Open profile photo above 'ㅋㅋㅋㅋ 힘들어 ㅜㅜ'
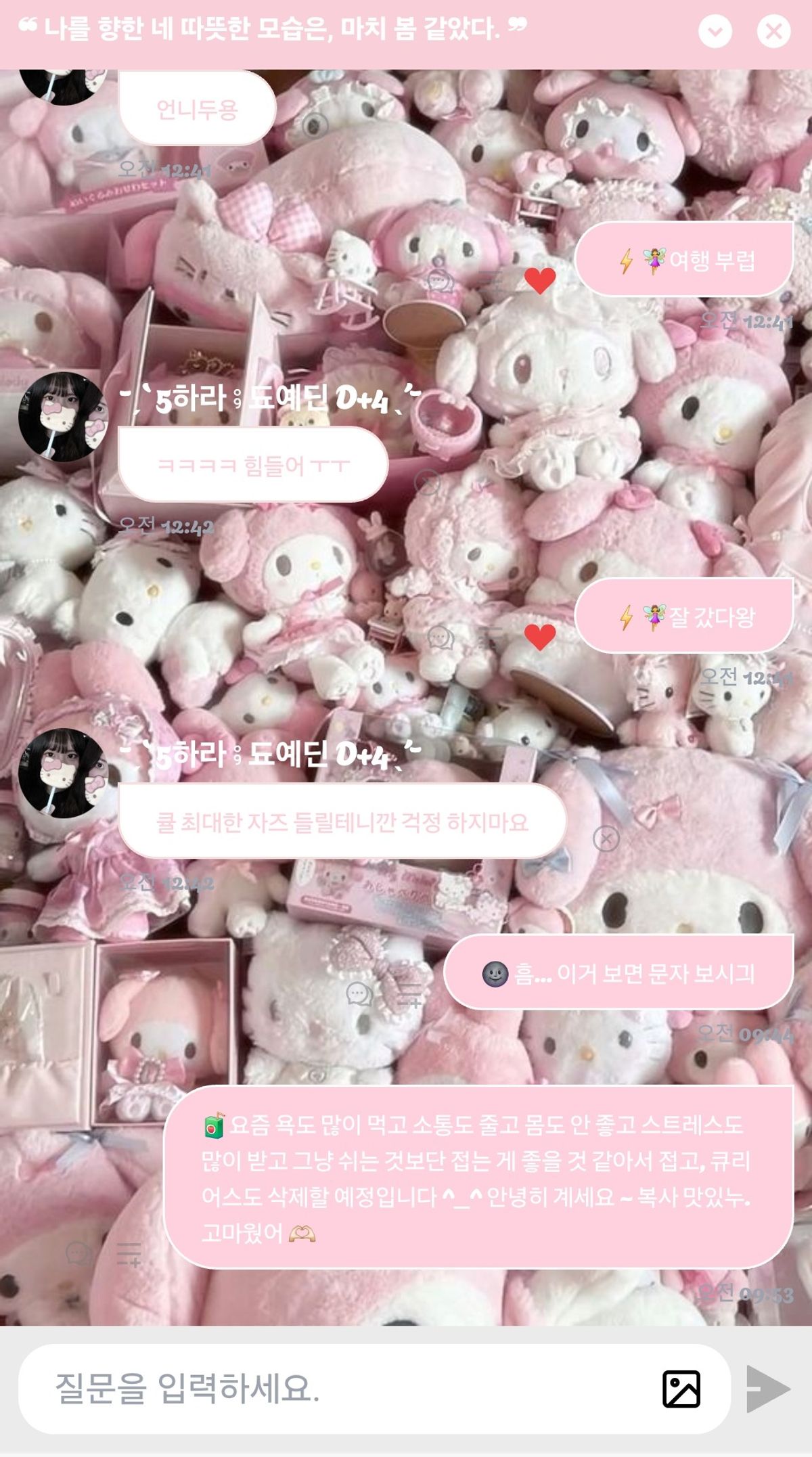This screenshot has height=1457, width=812. [62, 417]
